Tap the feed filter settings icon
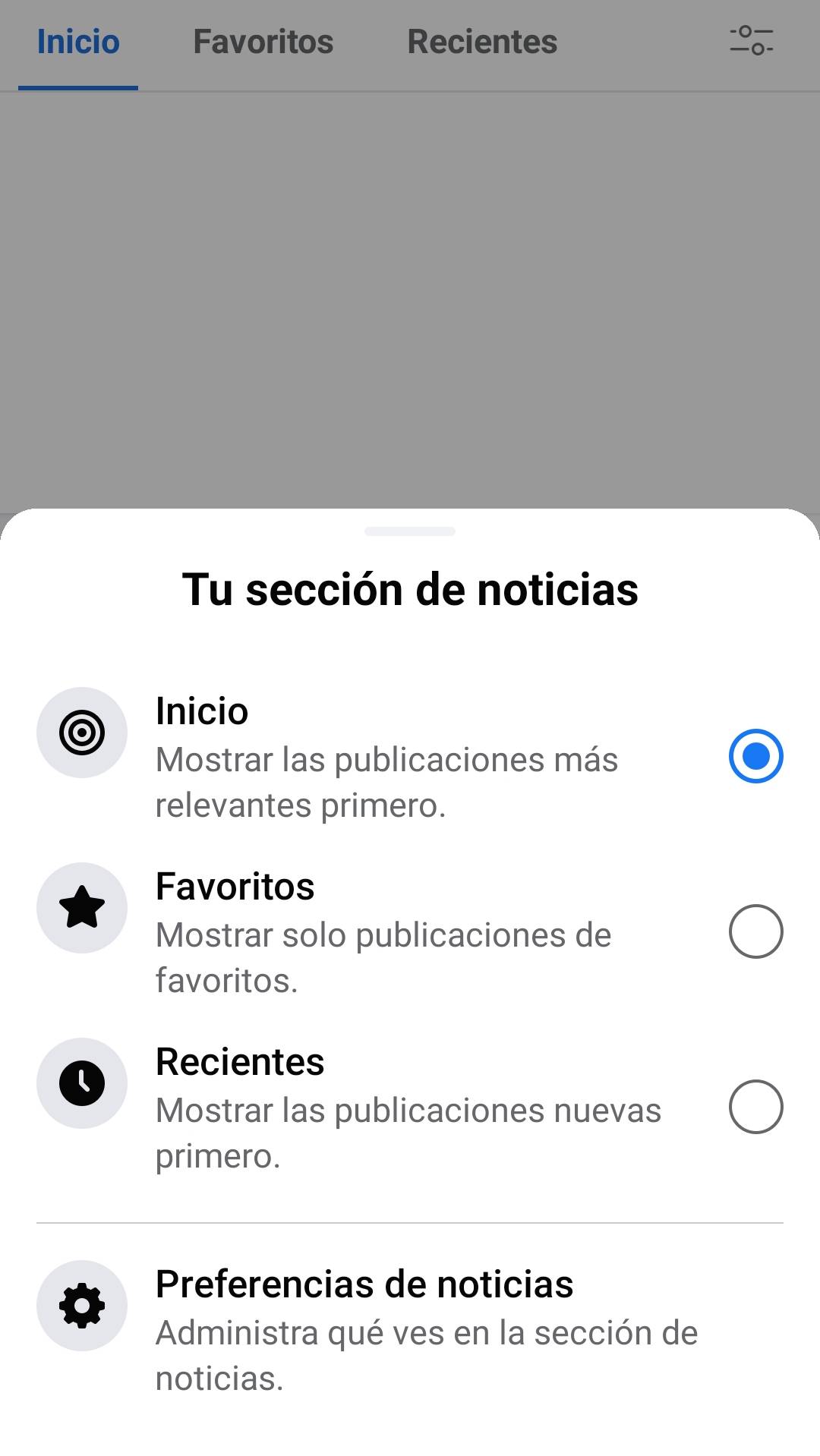The image size is (820, 1456). pyautogui.click(x=751, y=40)
